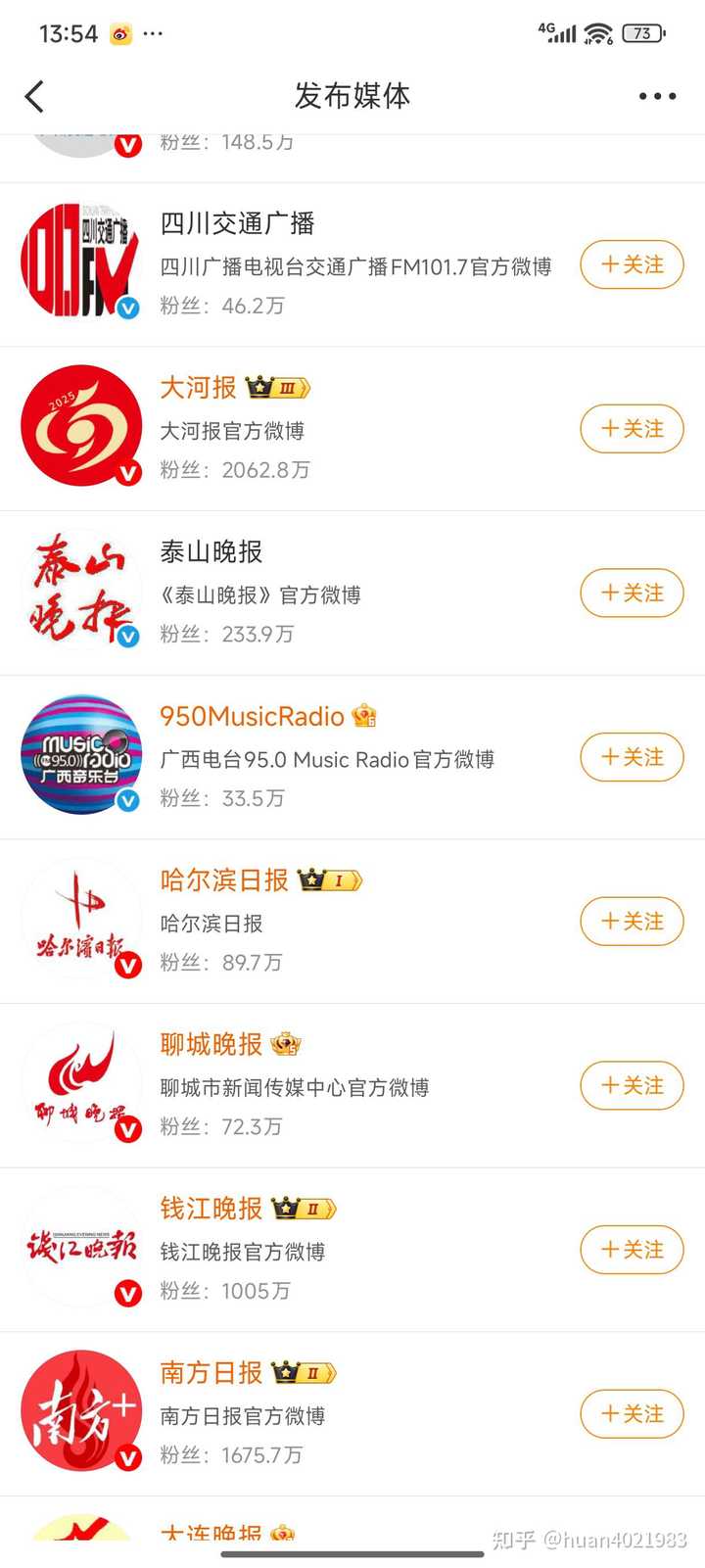The width and height of the screenshot is (705, 1568).
Task: Go back using the top-left arrow
Action: pos(34,96)
